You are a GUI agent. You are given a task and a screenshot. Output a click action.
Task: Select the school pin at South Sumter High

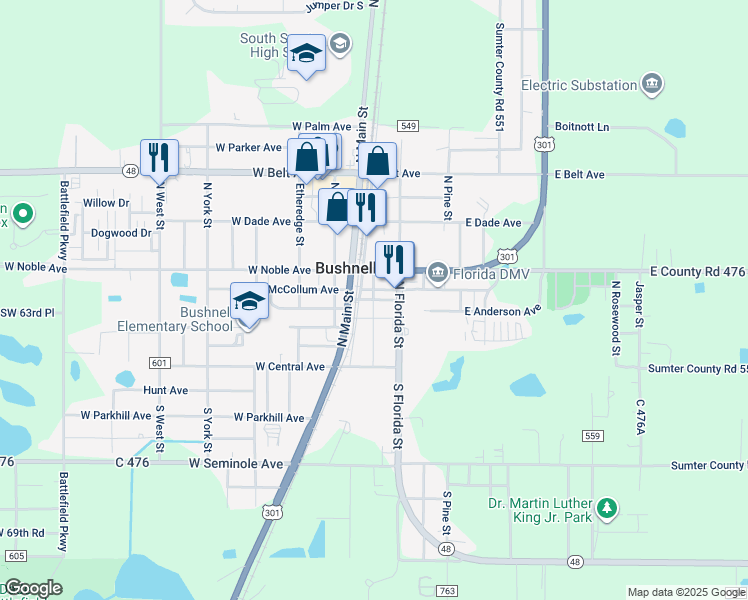coord(306,54)
